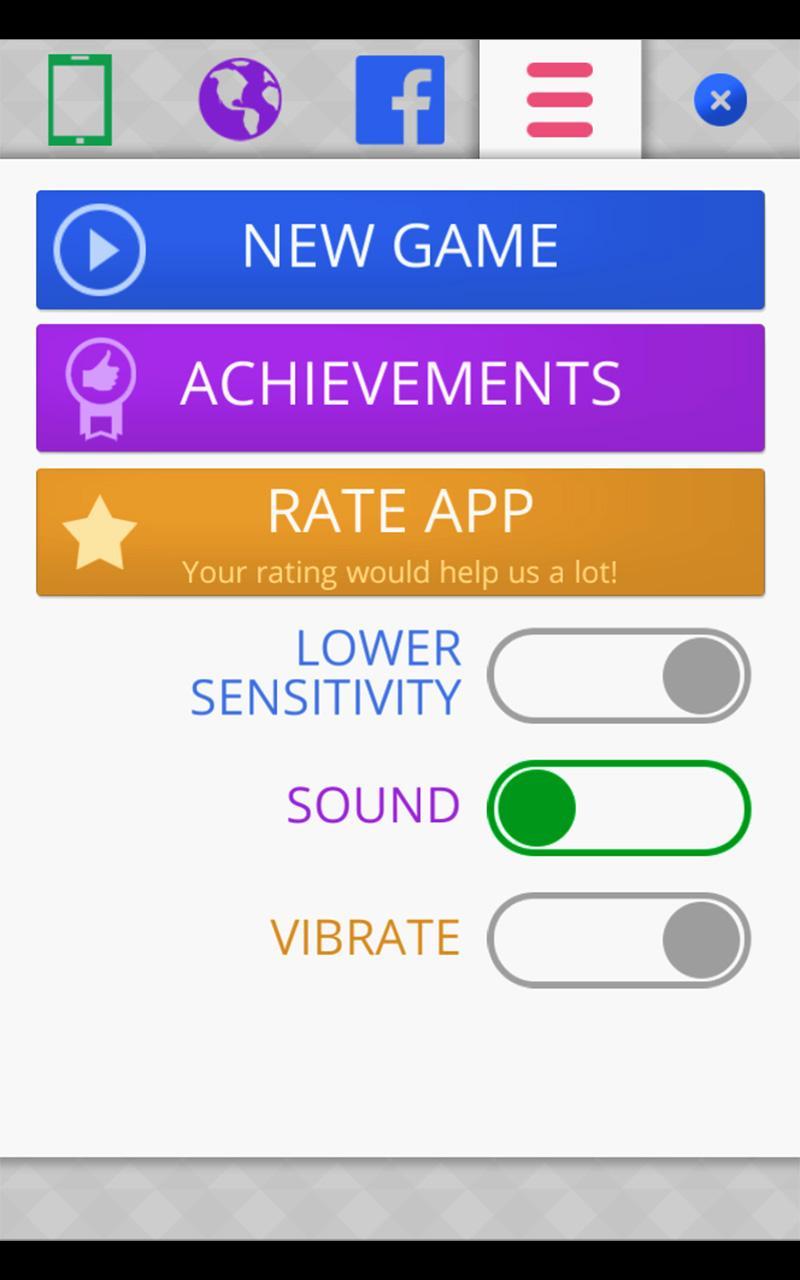Click the thumbs-up medal icon on Achievements

point(100,388)
